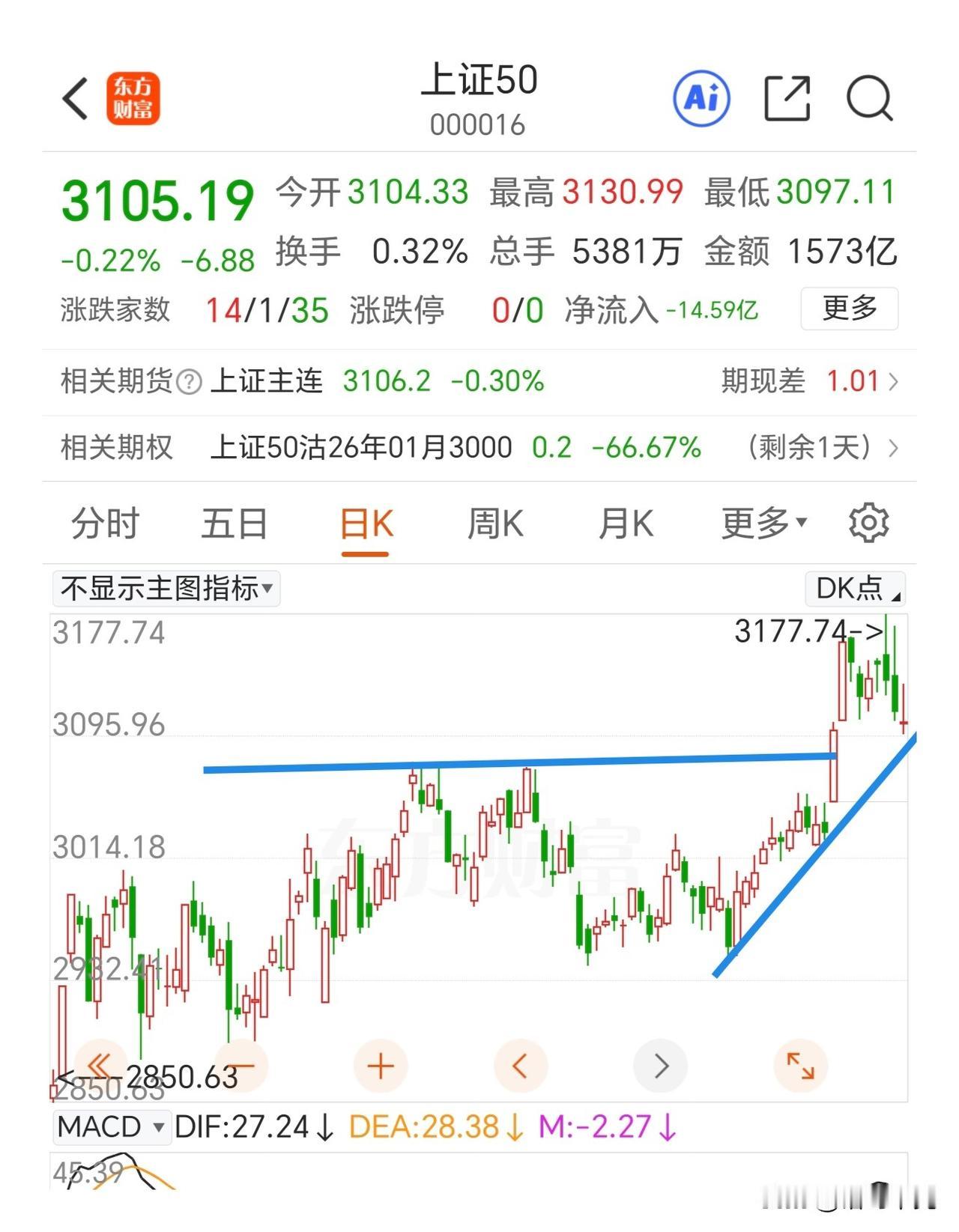Open 上证主连 related futures details
The image size is (959, 1232).
(x=266, y=381)
